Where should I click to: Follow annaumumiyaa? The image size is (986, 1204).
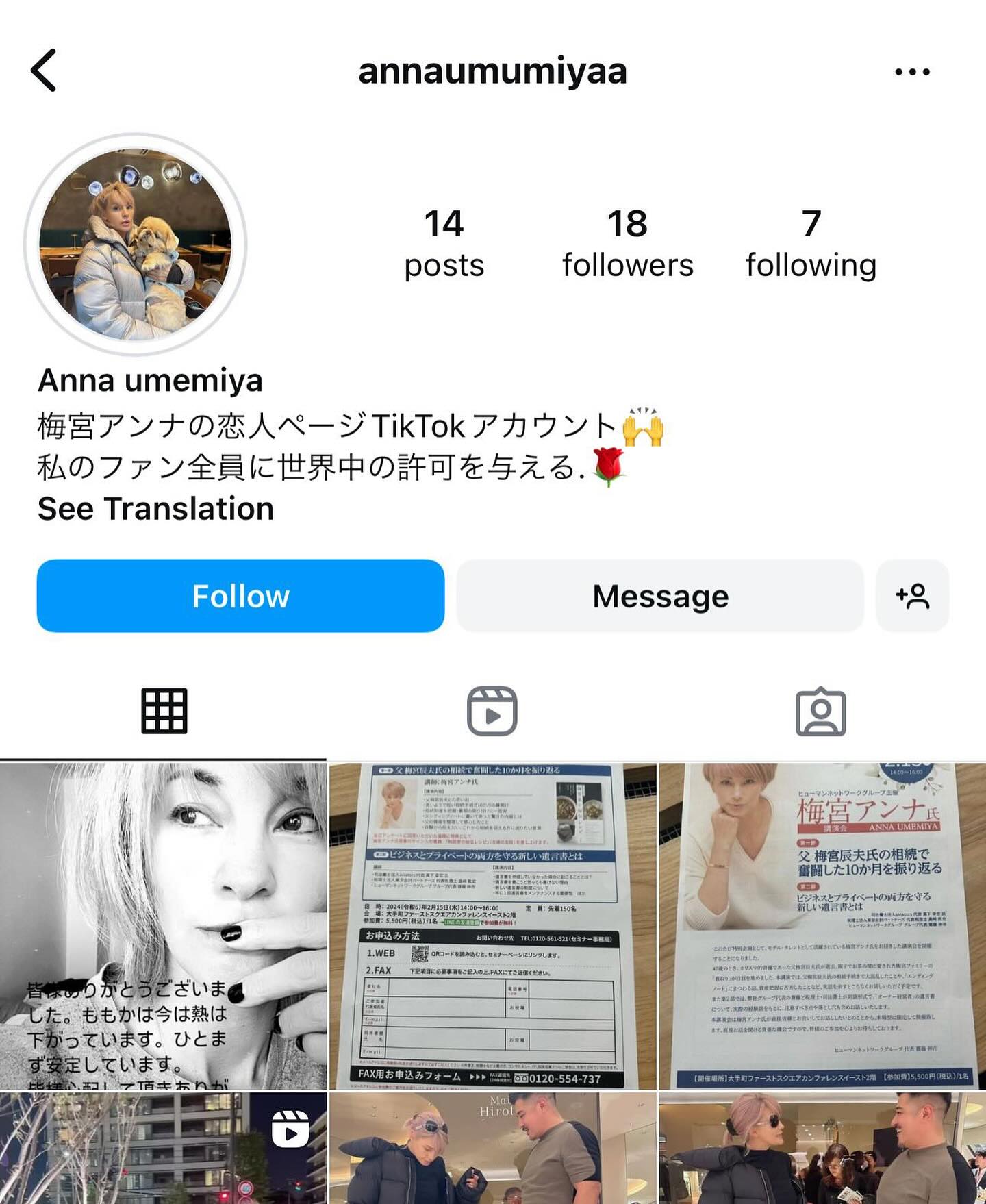coord(240,596)
